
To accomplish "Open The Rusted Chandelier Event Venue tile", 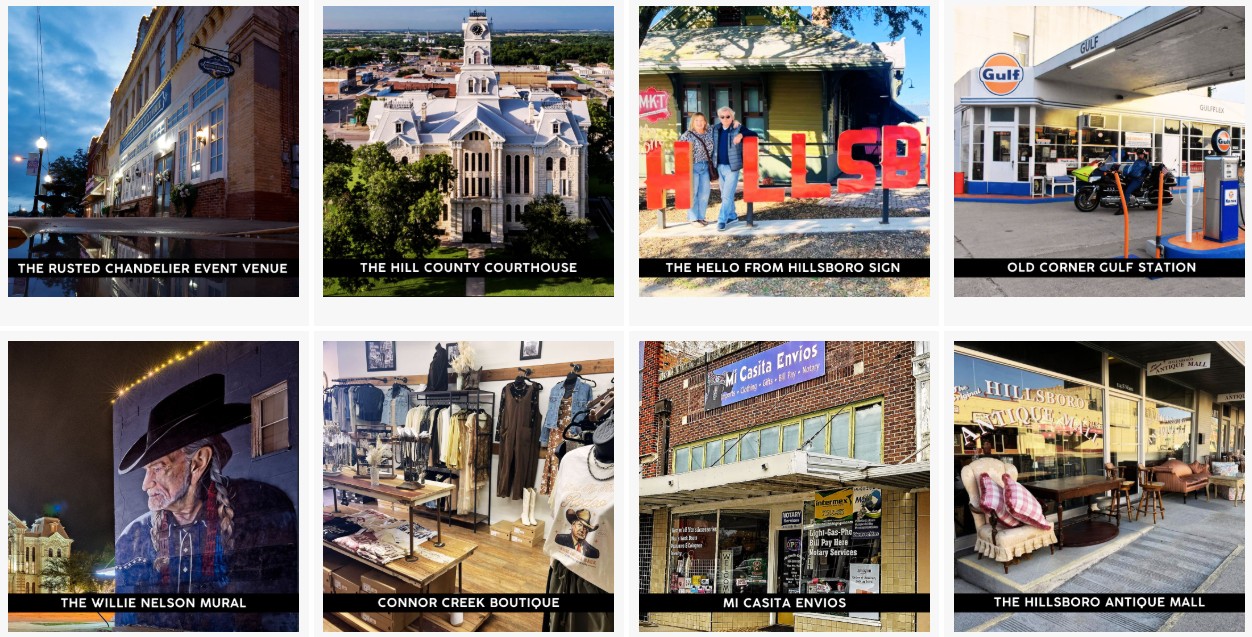I will [x=153, y=151].
